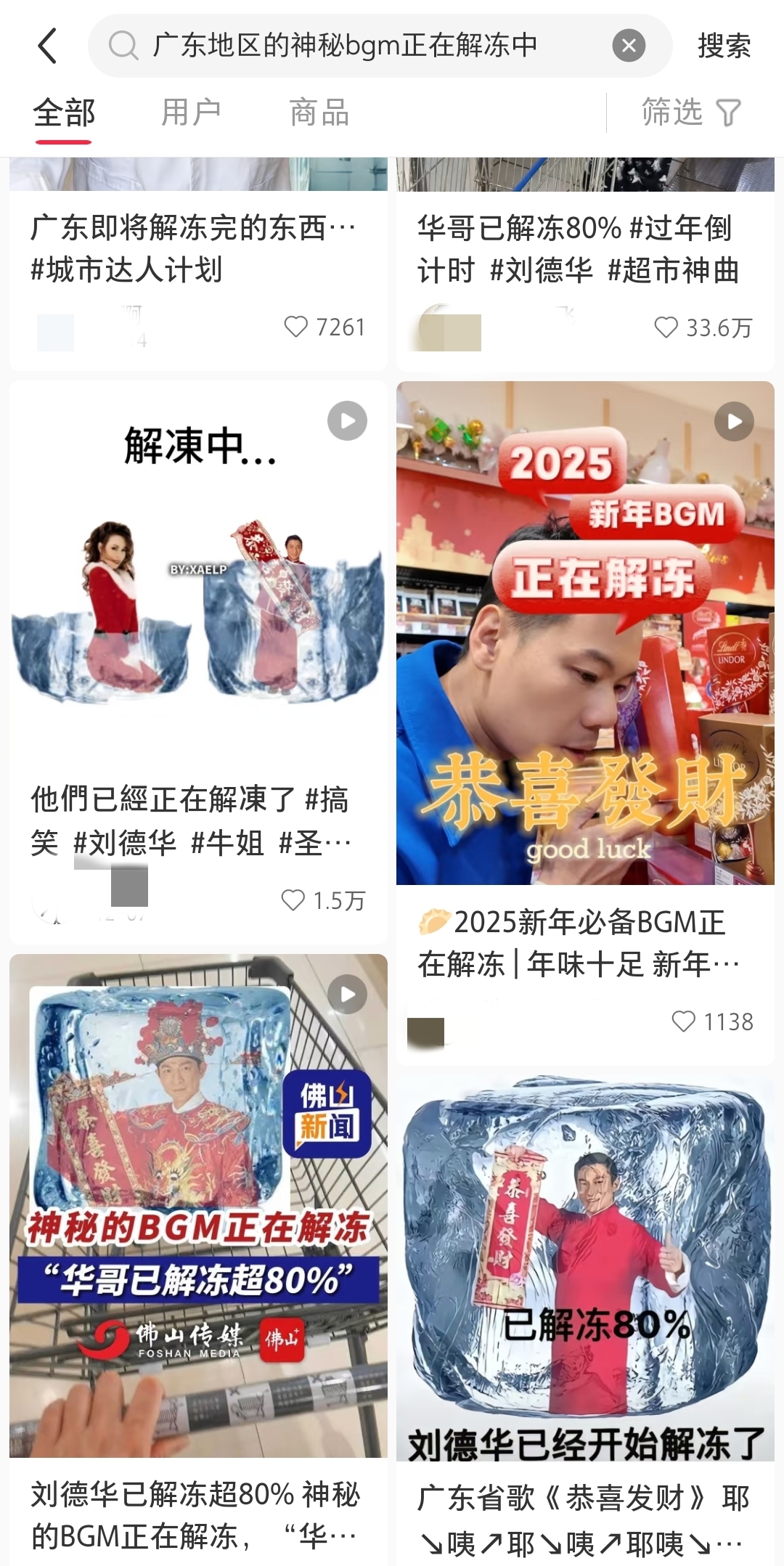Open the post 华哥已解冻80%
This screenshot has width=784, height=1566.
577,248
